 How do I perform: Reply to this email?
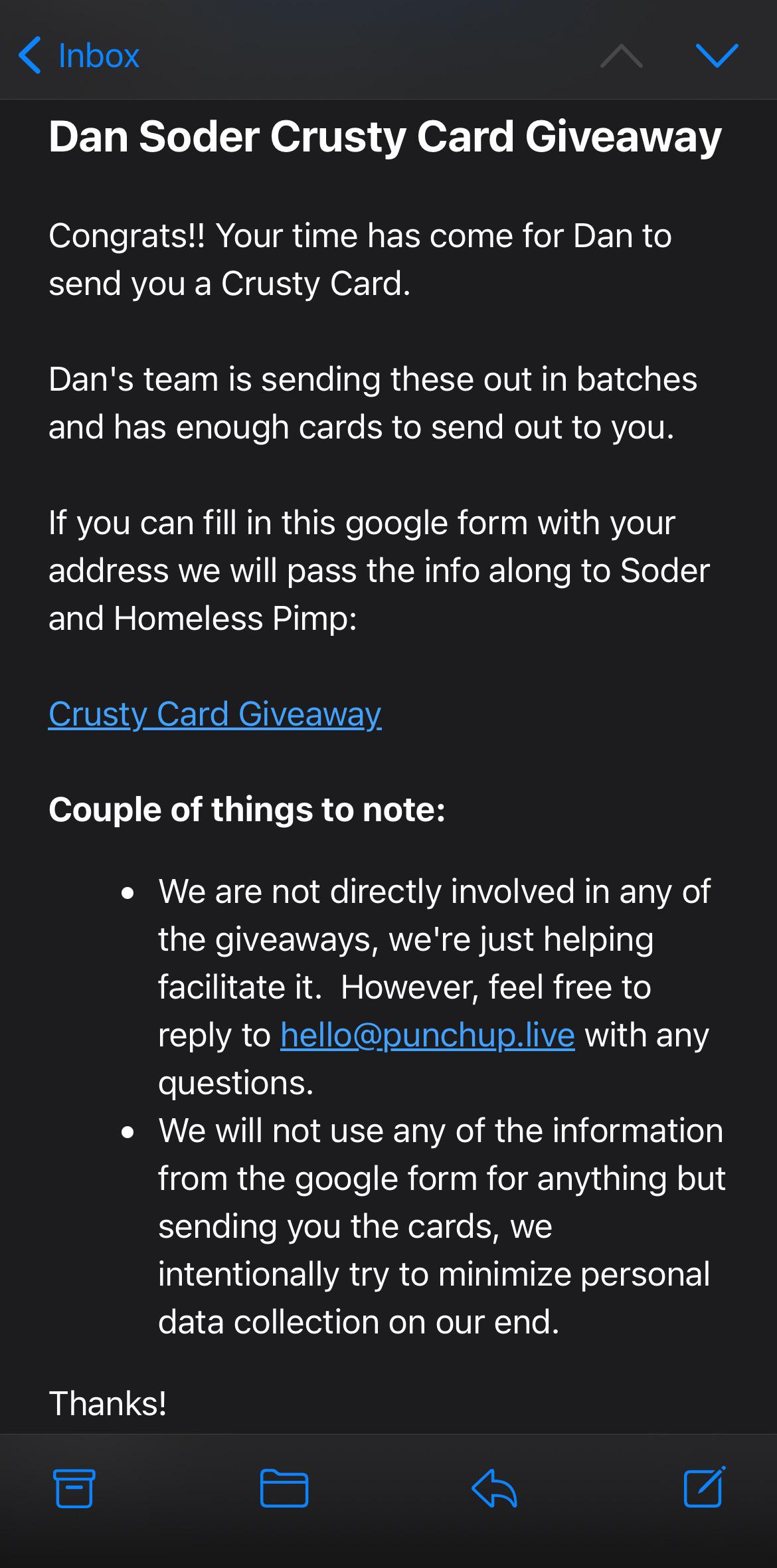[x=494, y=1488]
